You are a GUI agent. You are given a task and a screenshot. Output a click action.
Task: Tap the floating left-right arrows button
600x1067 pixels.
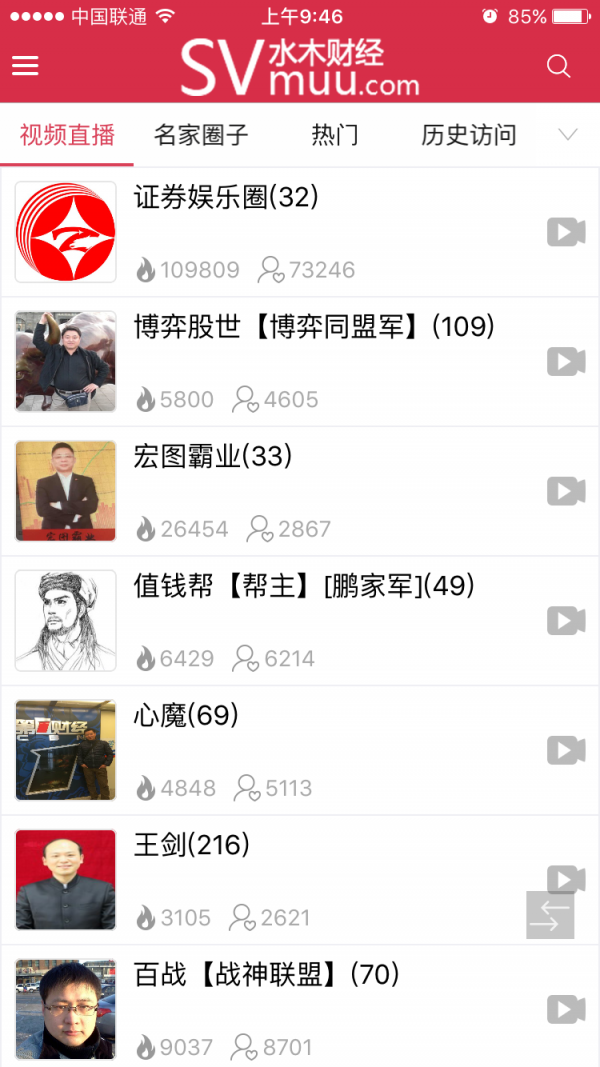pyautogui.click(x=551, y=915)
